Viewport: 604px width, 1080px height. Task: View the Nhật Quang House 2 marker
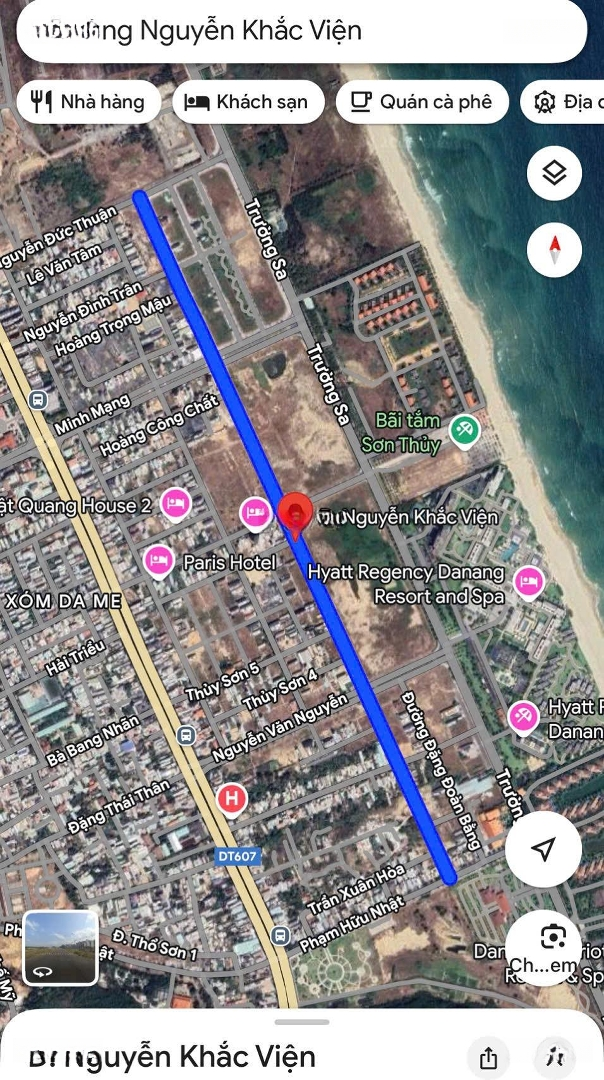click(x=176, y=503)
